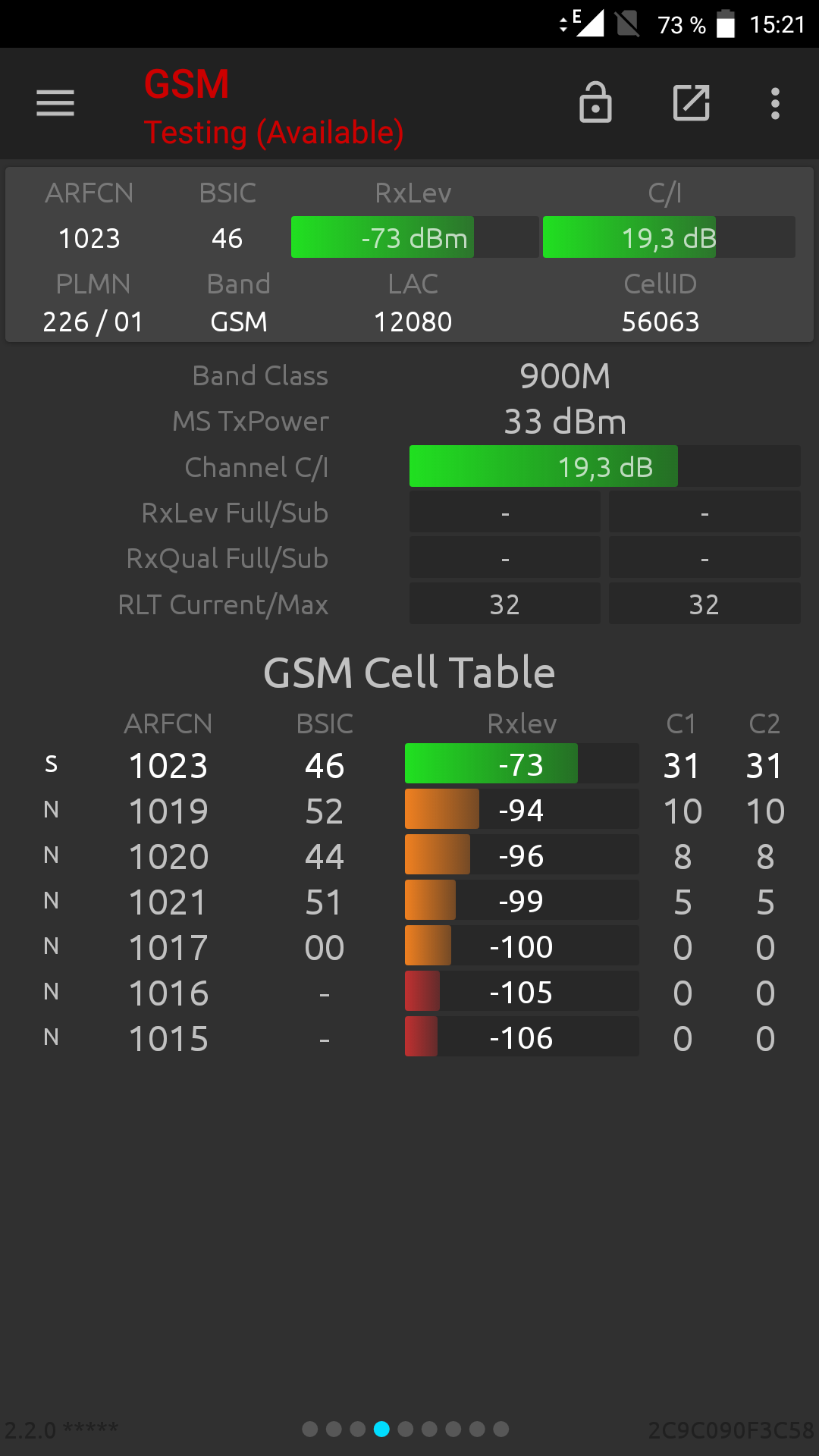Open the hamburger navigation menu
This screenshot has width=819, height=1456.
55,103
